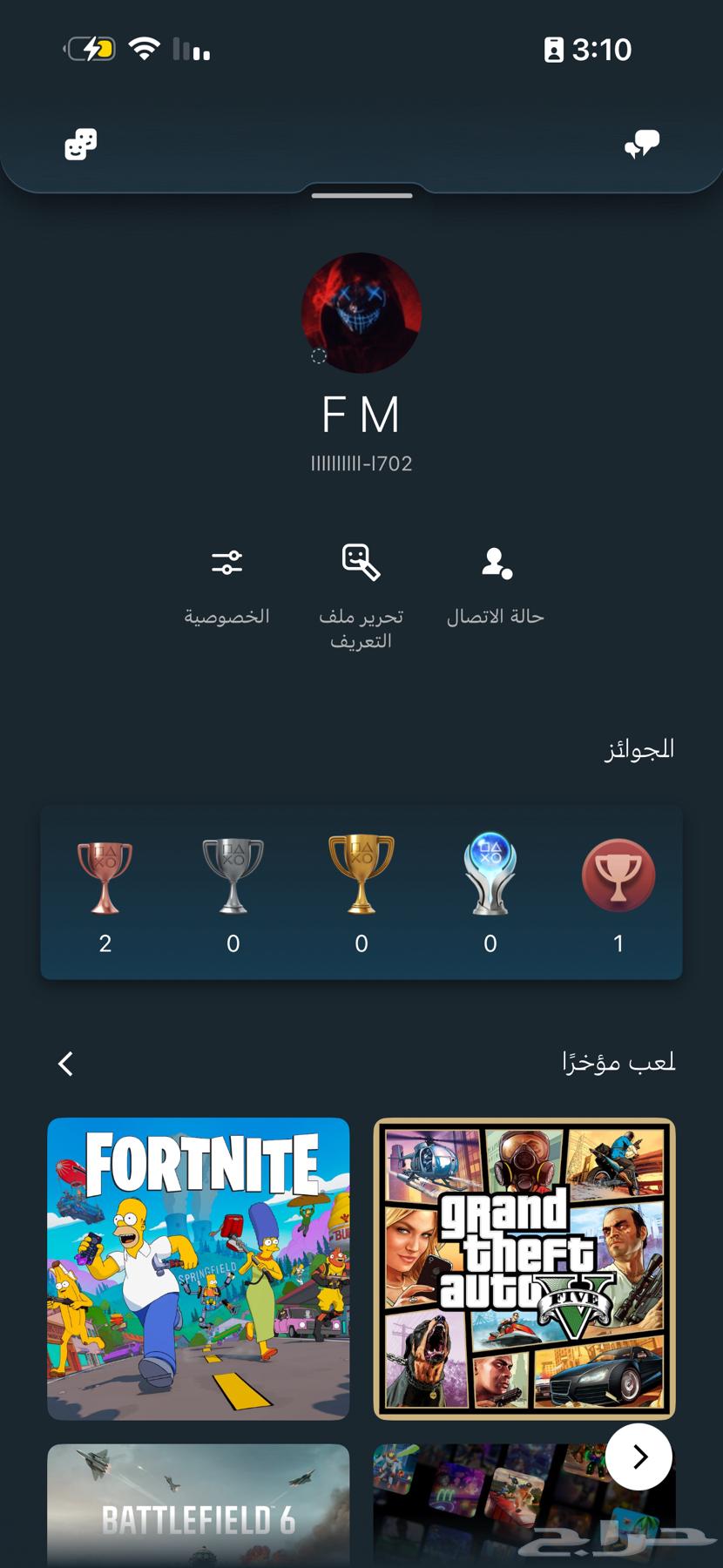This screenshot has width=723, height=1568.
Task: Tap the game library icon top left
Action: pyautogui.click(x=82, y=145)
